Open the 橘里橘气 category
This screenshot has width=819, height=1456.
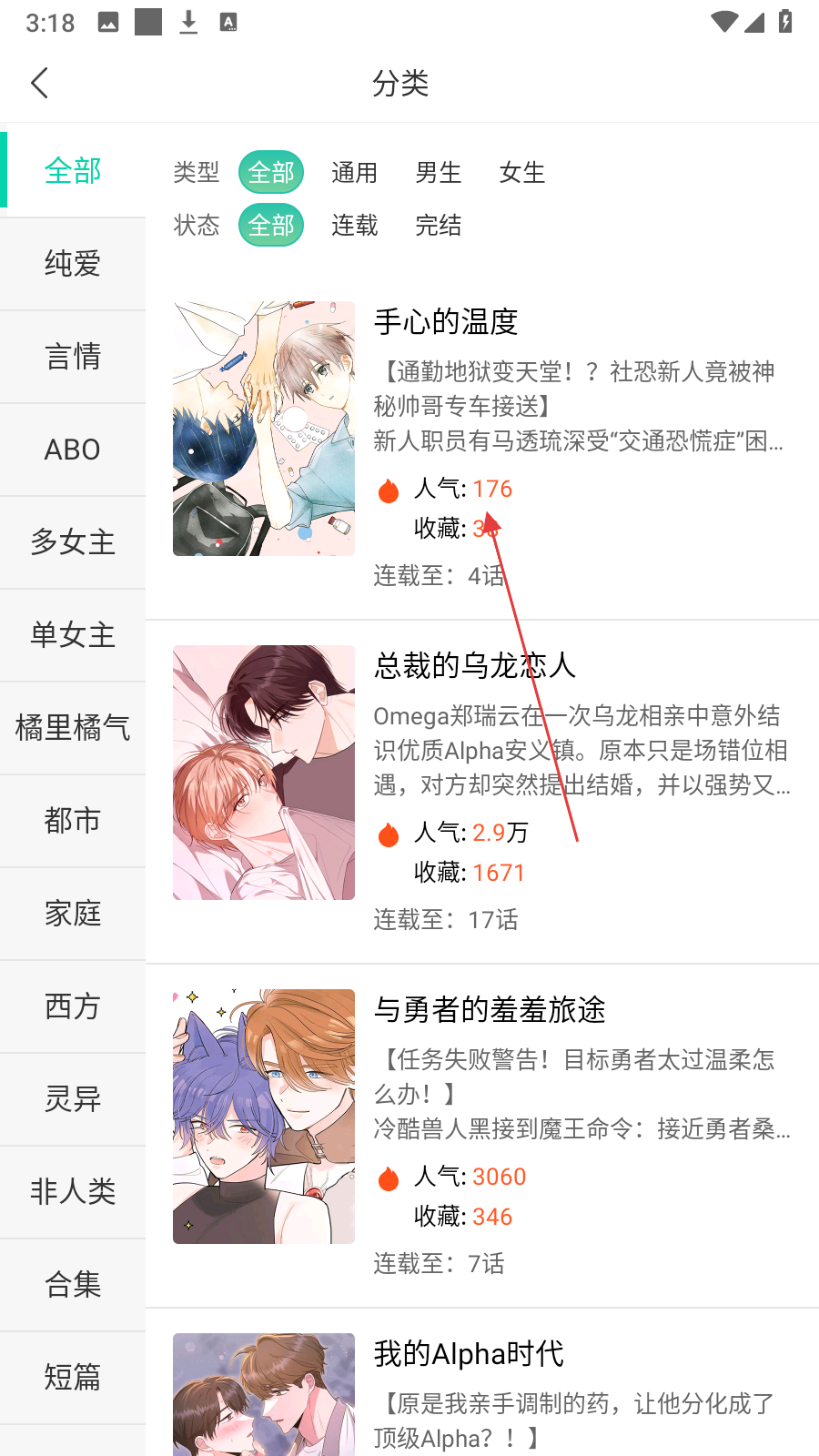73,728
